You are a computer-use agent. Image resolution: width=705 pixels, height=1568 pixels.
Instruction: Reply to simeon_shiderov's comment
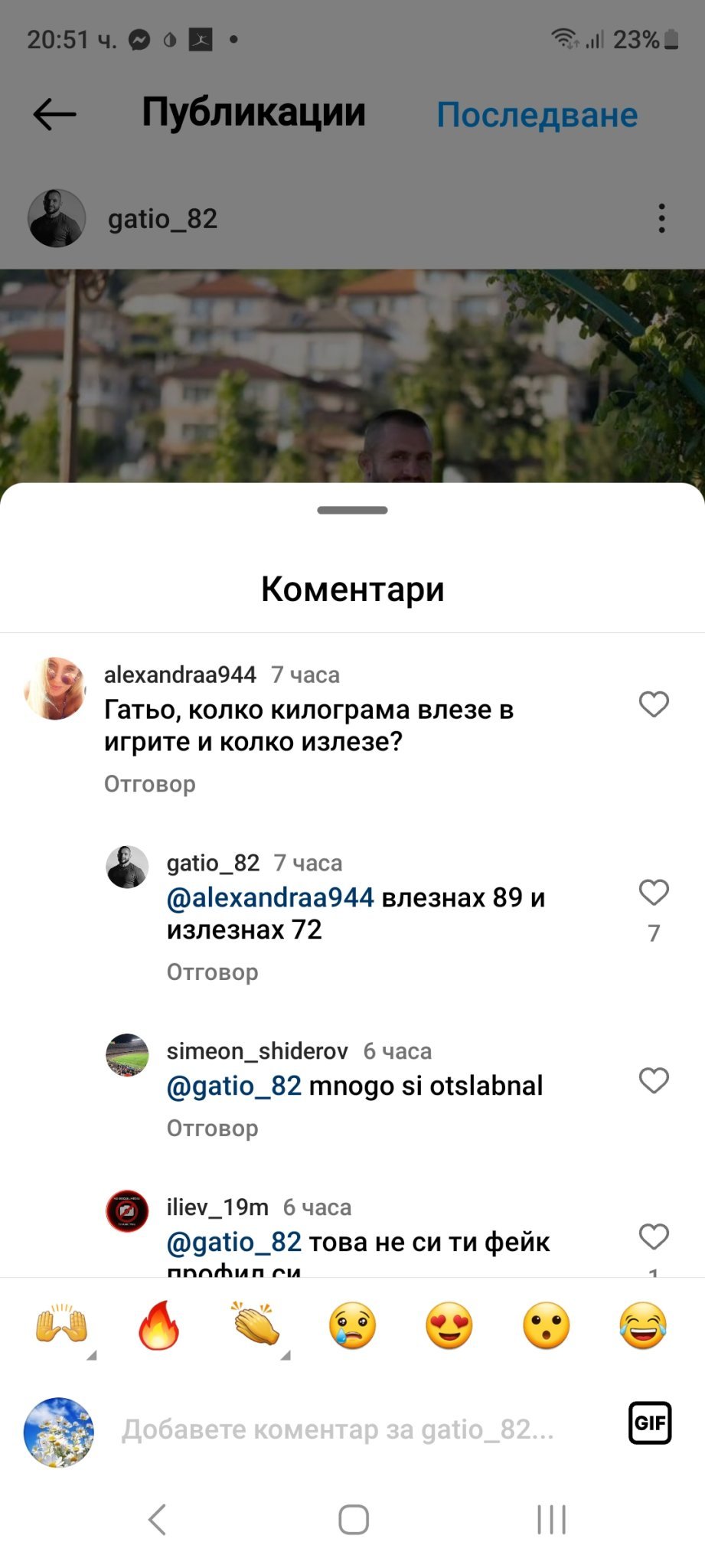212,1129
